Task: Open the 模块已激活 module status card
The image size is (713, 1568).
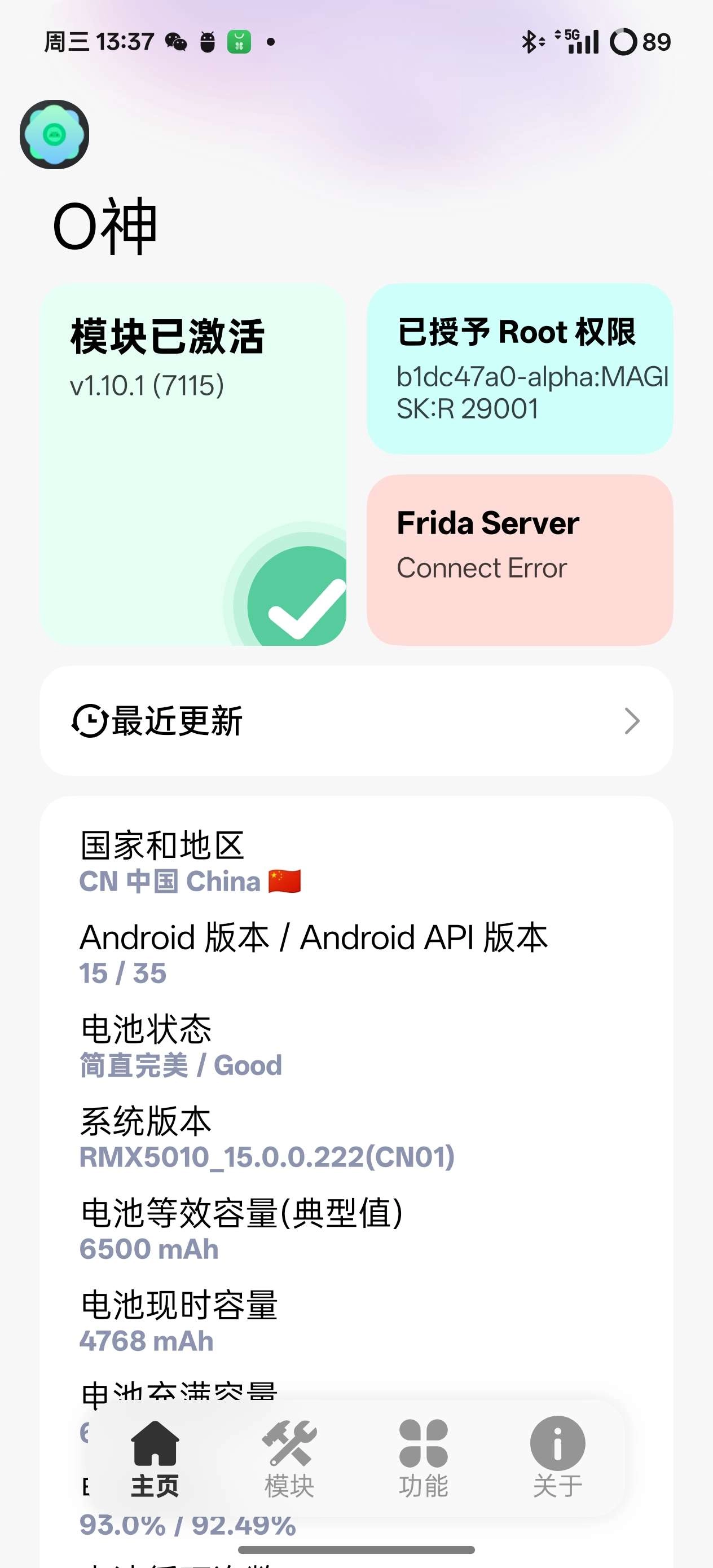Action: tap(193, 464)
